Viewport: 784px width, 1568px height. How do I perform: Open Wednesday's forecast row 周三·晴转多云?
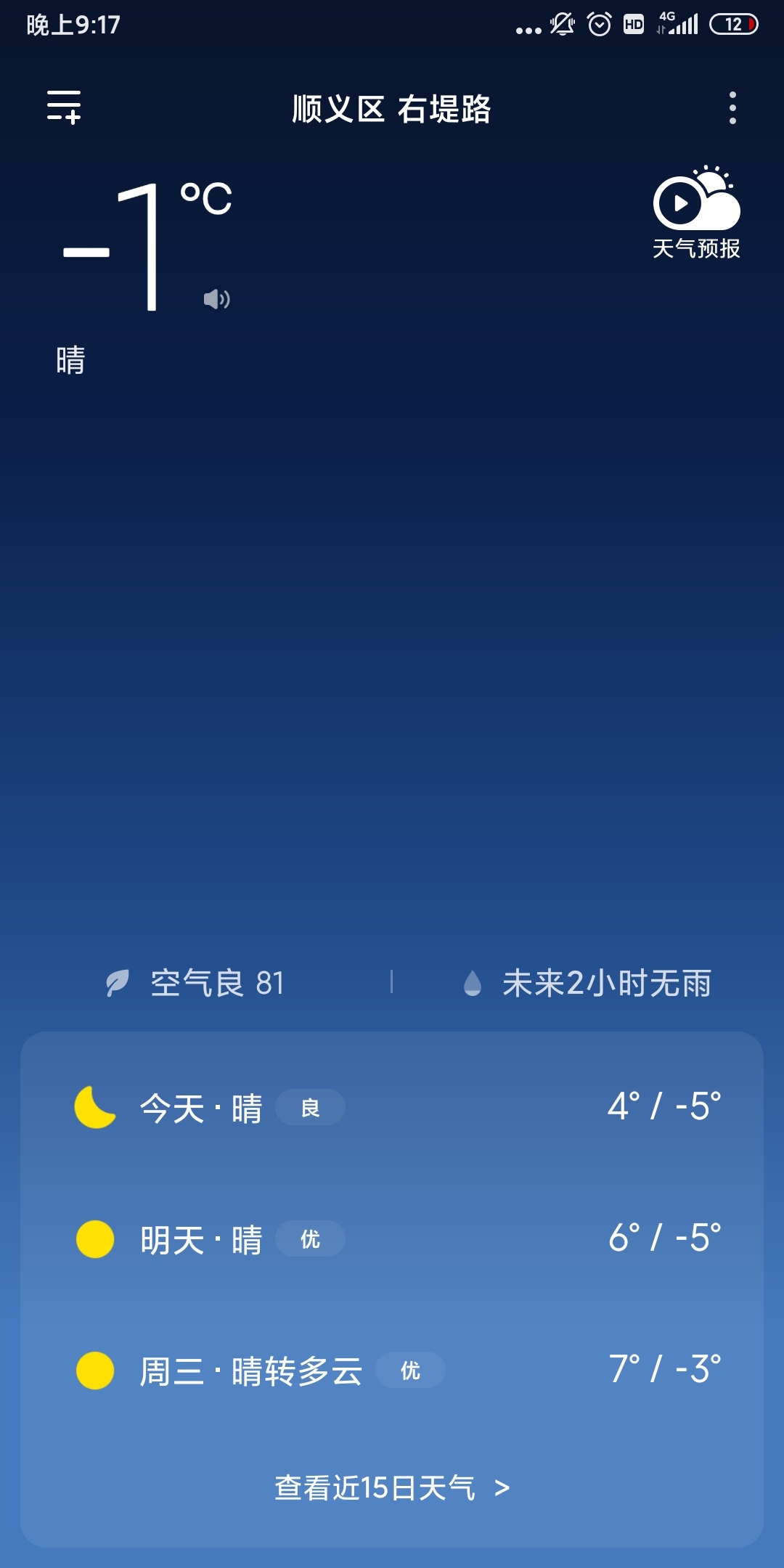tap(392, 1370)
